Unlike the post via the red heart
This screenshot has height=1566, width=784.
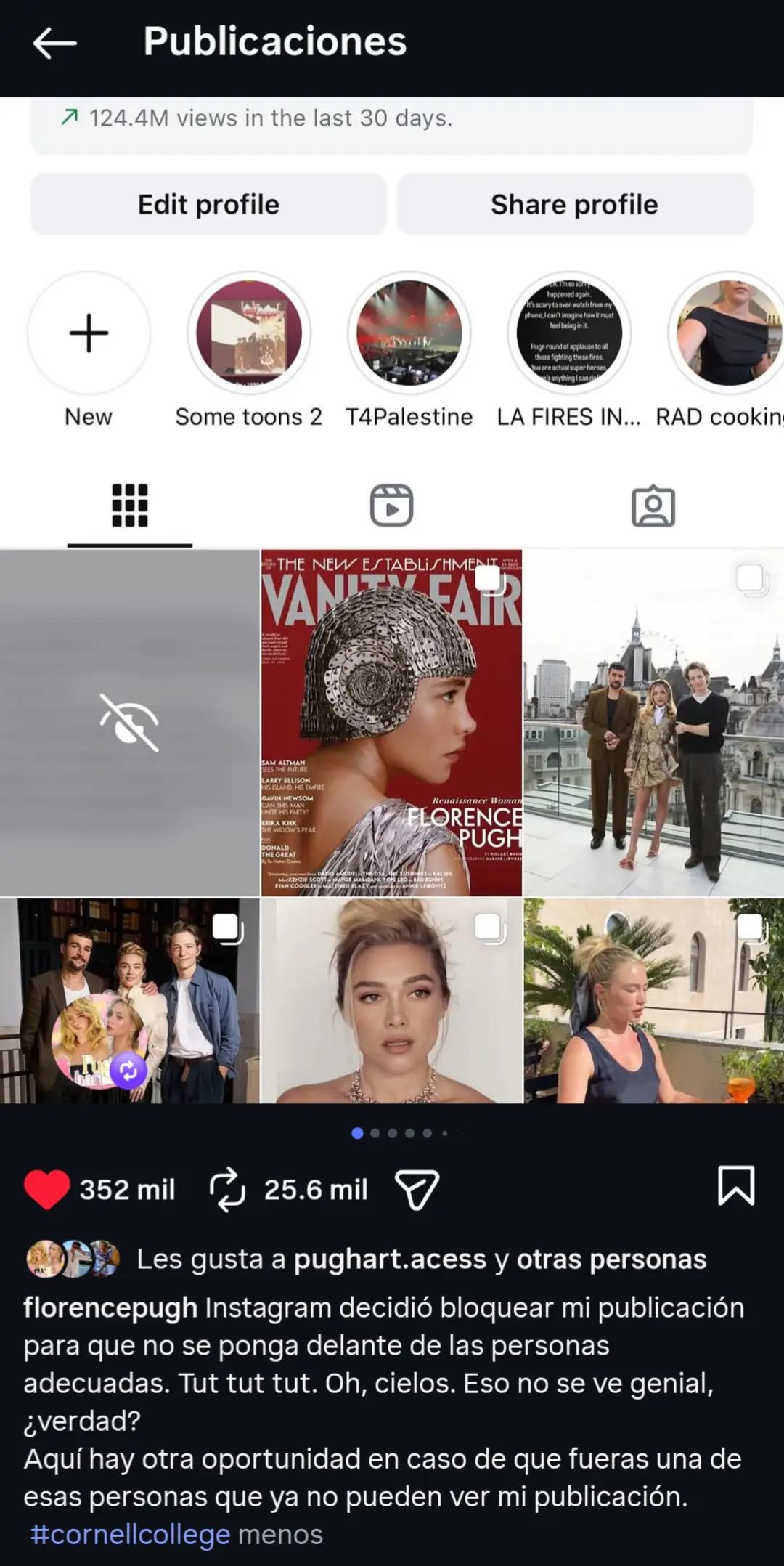pos(46,1190)
